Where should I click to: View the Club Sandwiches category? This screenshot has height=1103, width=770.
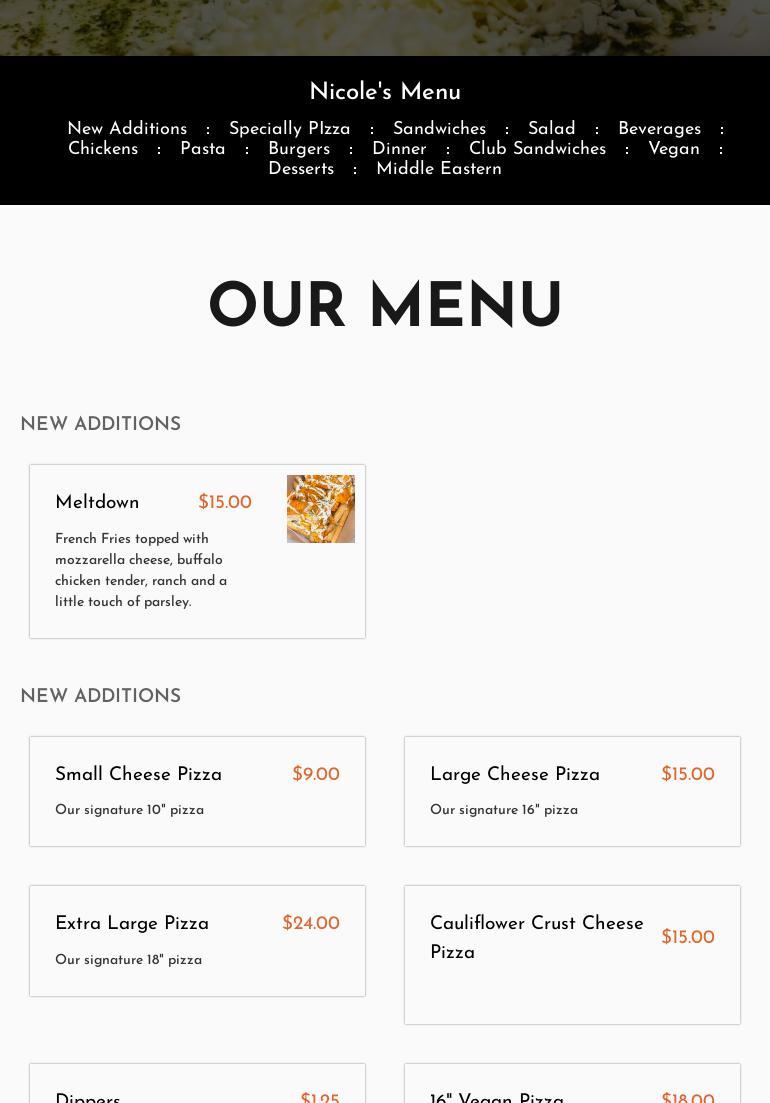[x=537, y=149]
